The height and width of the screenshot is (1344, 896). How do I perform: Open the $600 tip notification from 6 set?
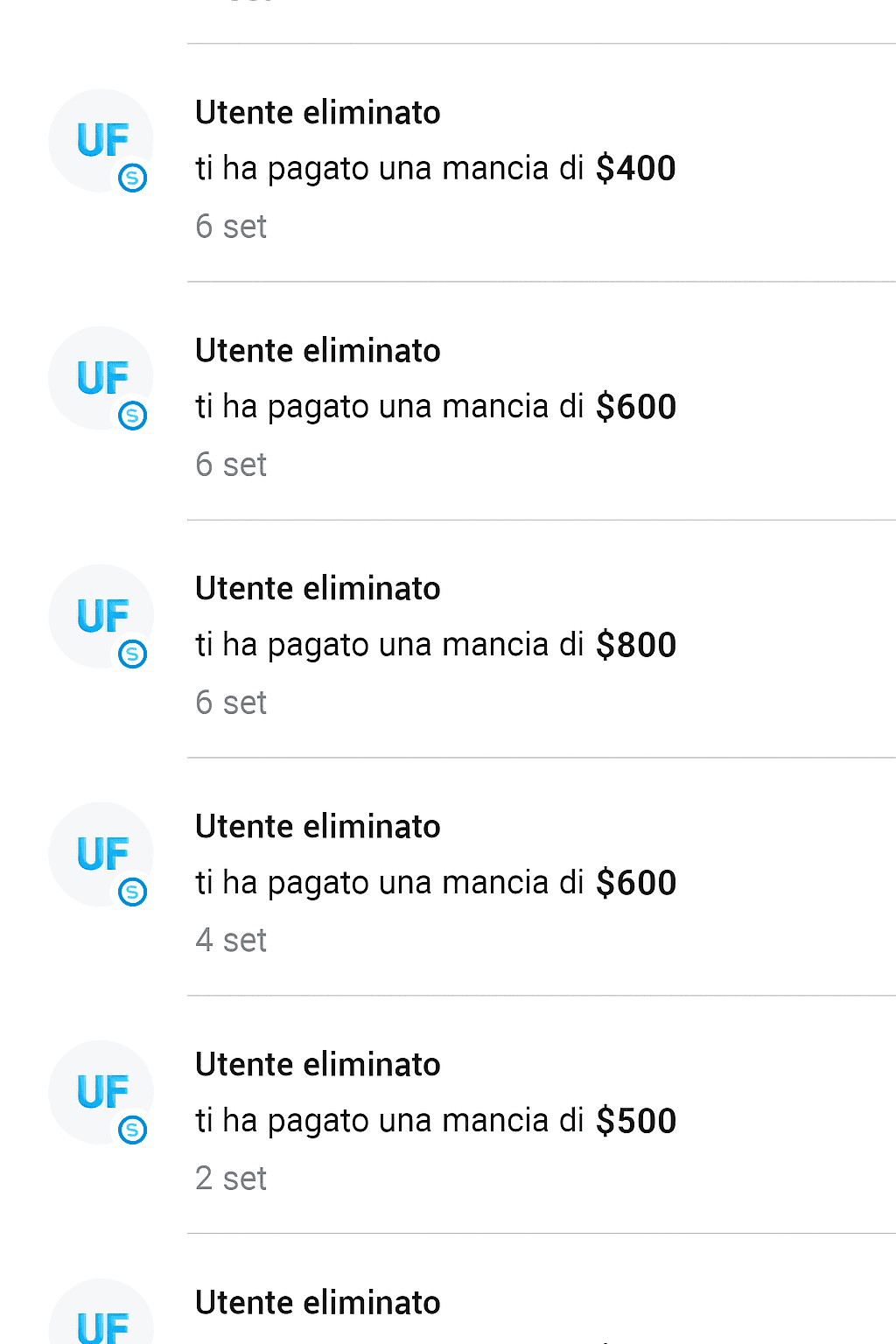pyautogui.click(x=435, y=406)
